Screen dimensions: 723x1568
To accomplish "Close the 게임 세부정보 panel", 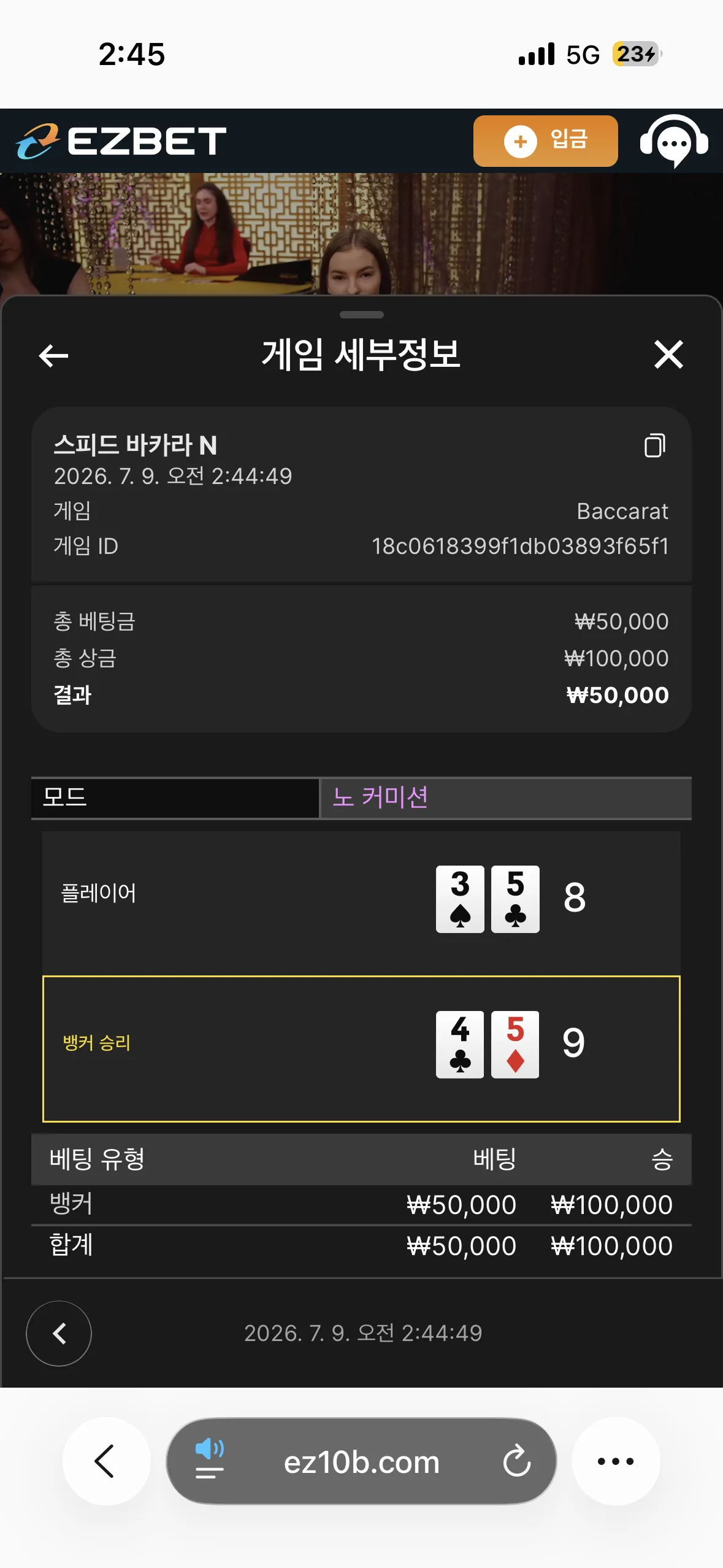I will tap(668, 355).
